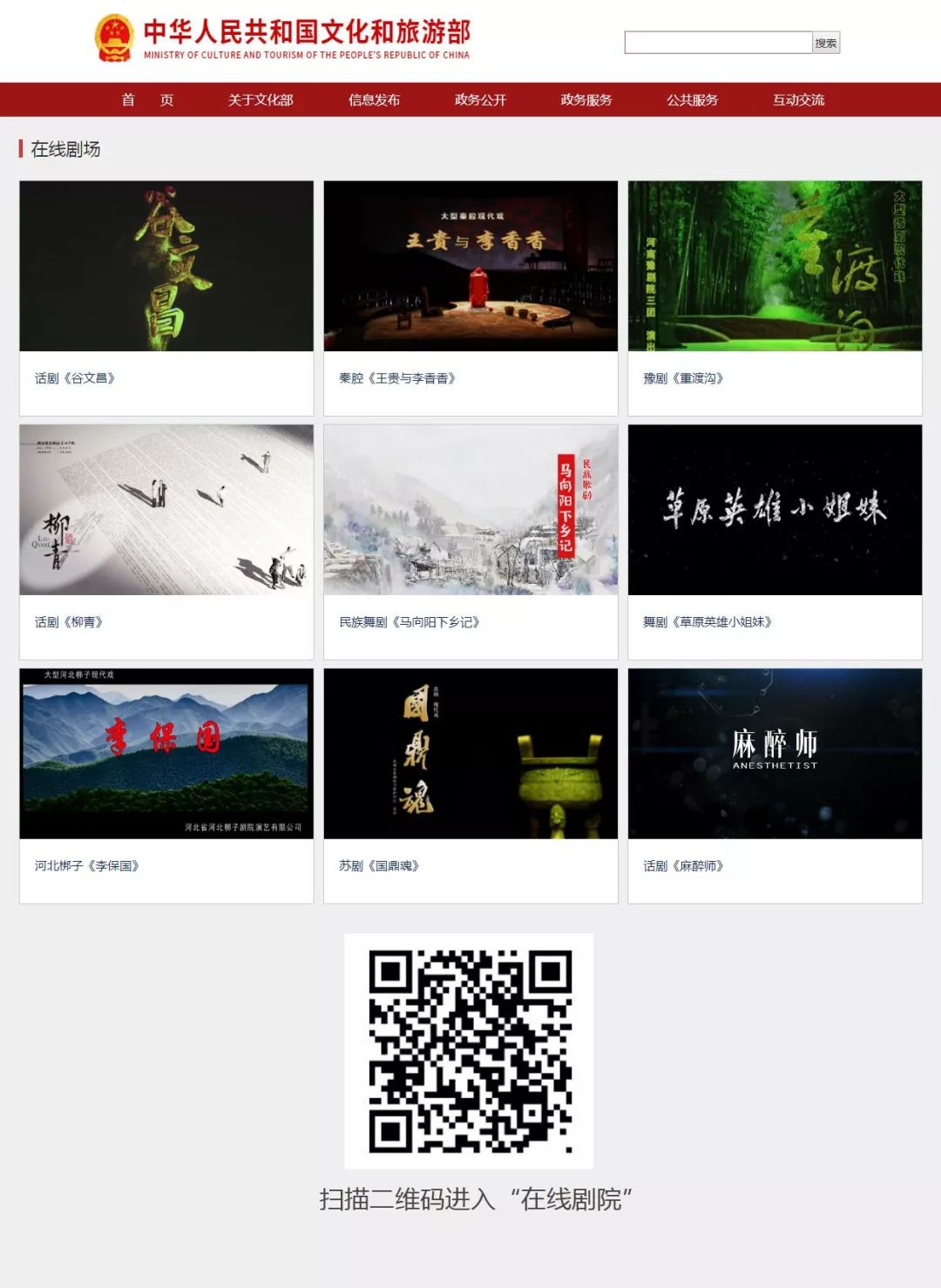The image size is (941, 1288).
Task: Select 政务服务 in the navigation bar
Action: (586, 100)
